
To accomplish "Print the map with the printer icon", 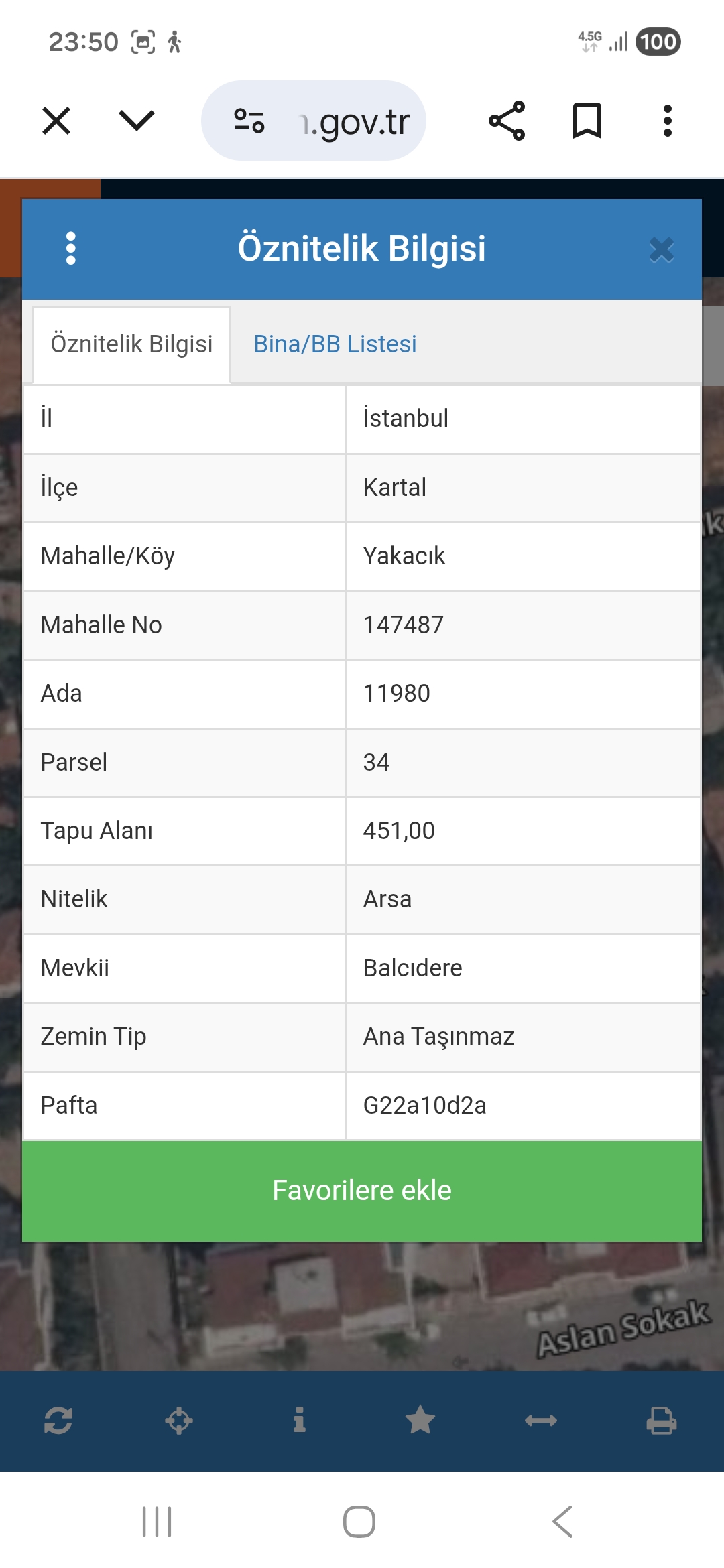I will 661,1420.
